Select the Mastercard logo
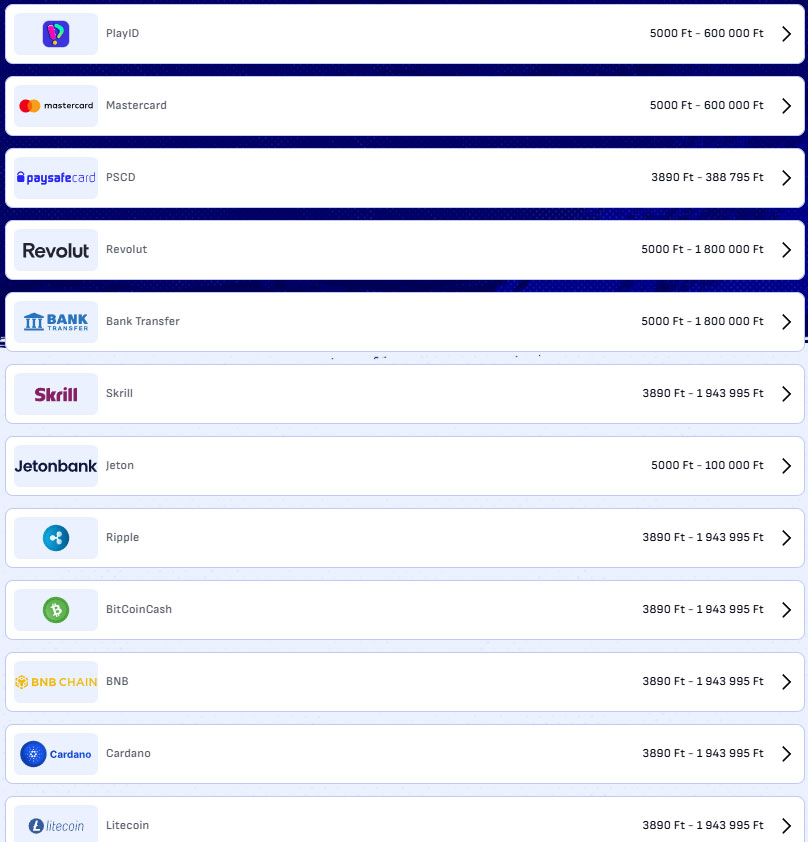Viewport: 808px width, 842px height. (55, 105)
